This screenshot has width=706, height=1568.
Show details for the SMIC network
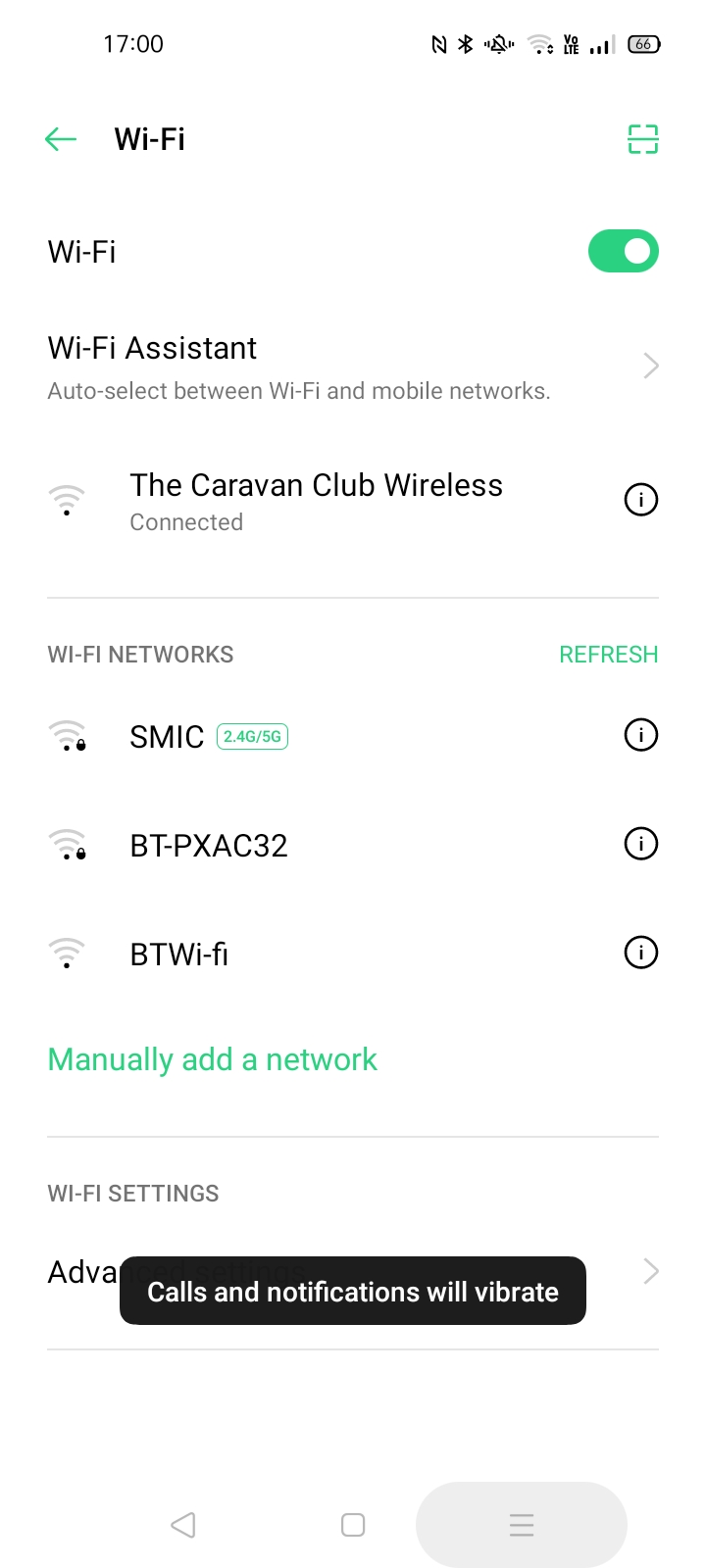pyautogui.click(x=641, y=735)
